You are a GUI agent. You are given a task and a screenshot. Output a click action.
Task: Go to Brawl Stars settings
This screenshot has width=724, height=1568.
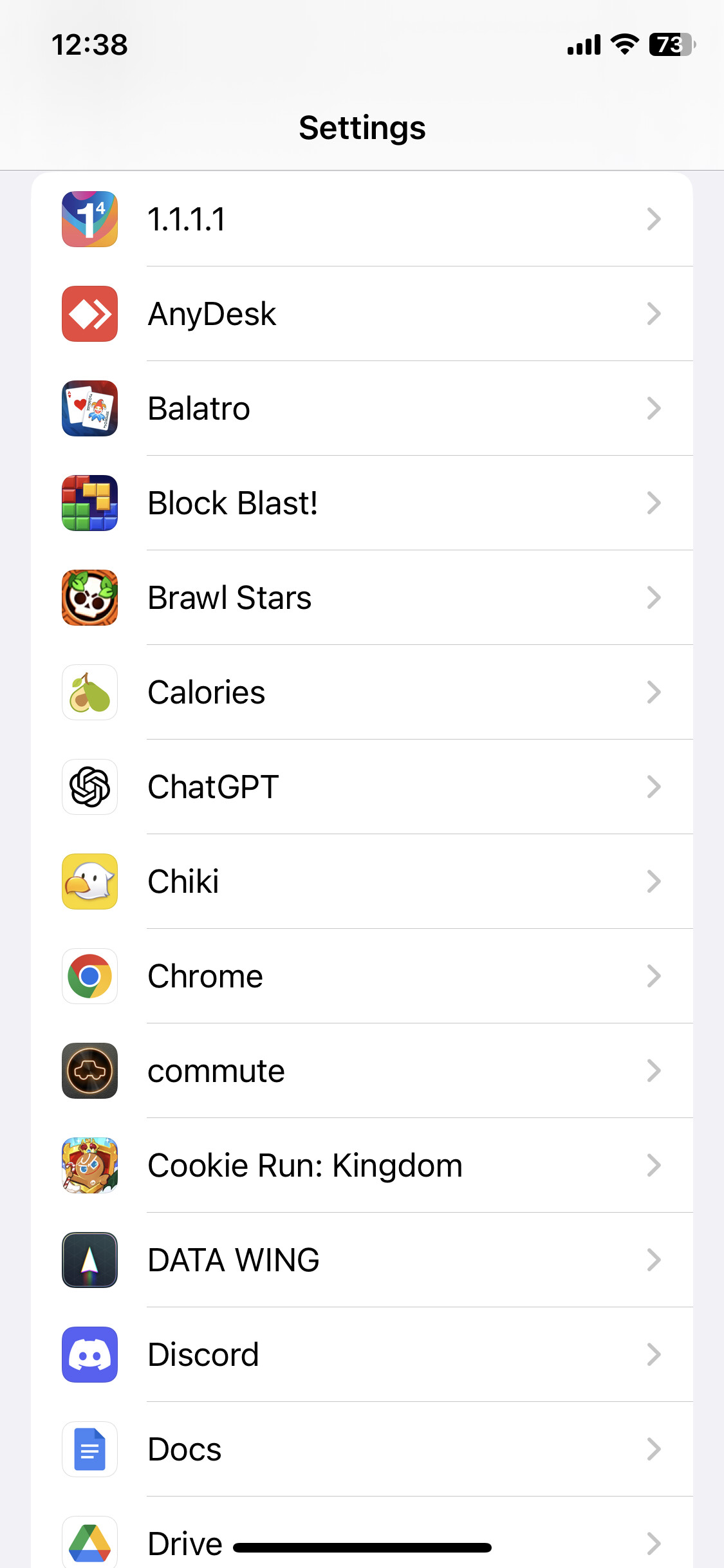click(362, 598)
